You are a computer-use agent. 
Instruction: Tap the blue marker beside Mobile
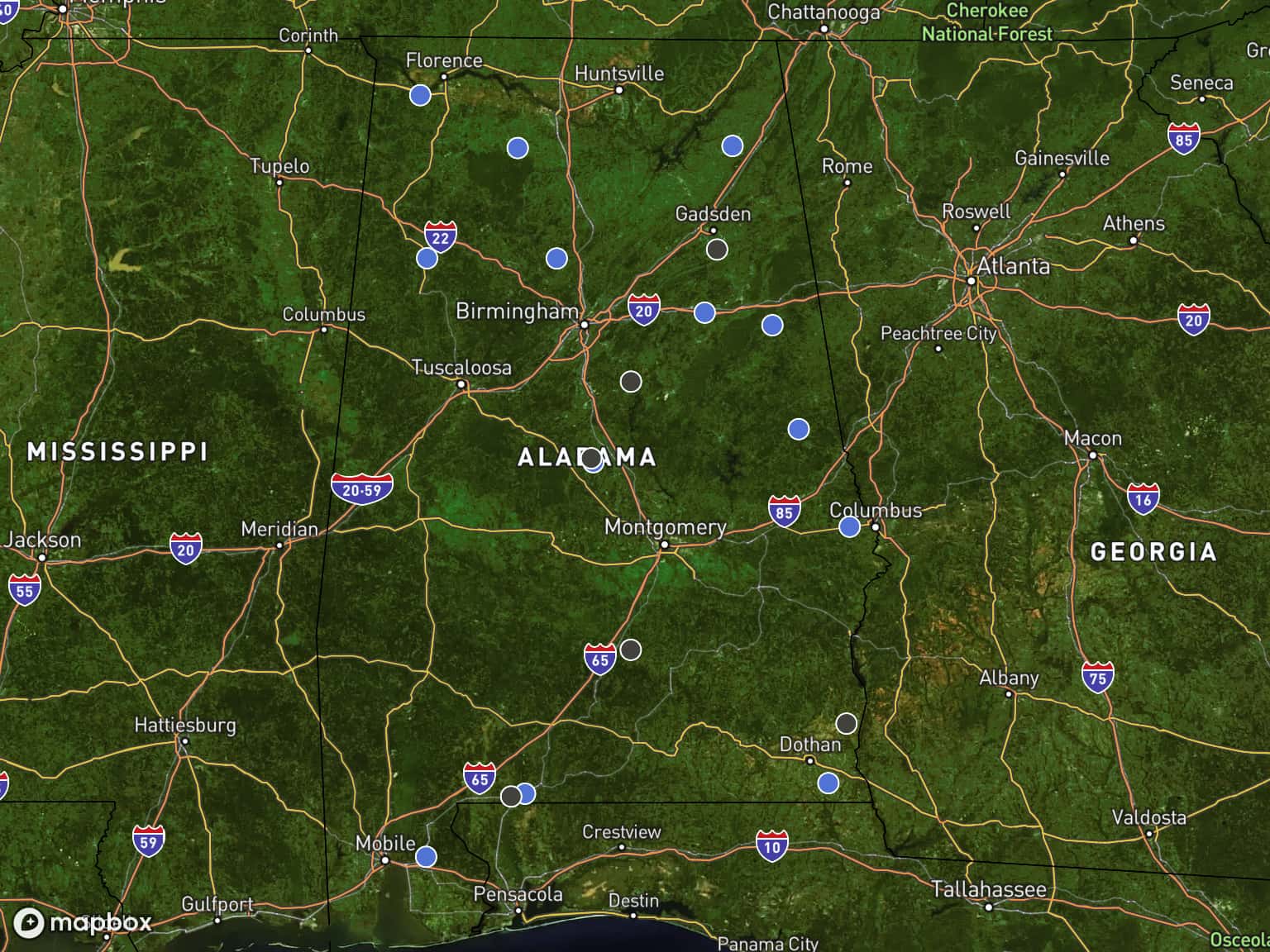coord(426,856)
